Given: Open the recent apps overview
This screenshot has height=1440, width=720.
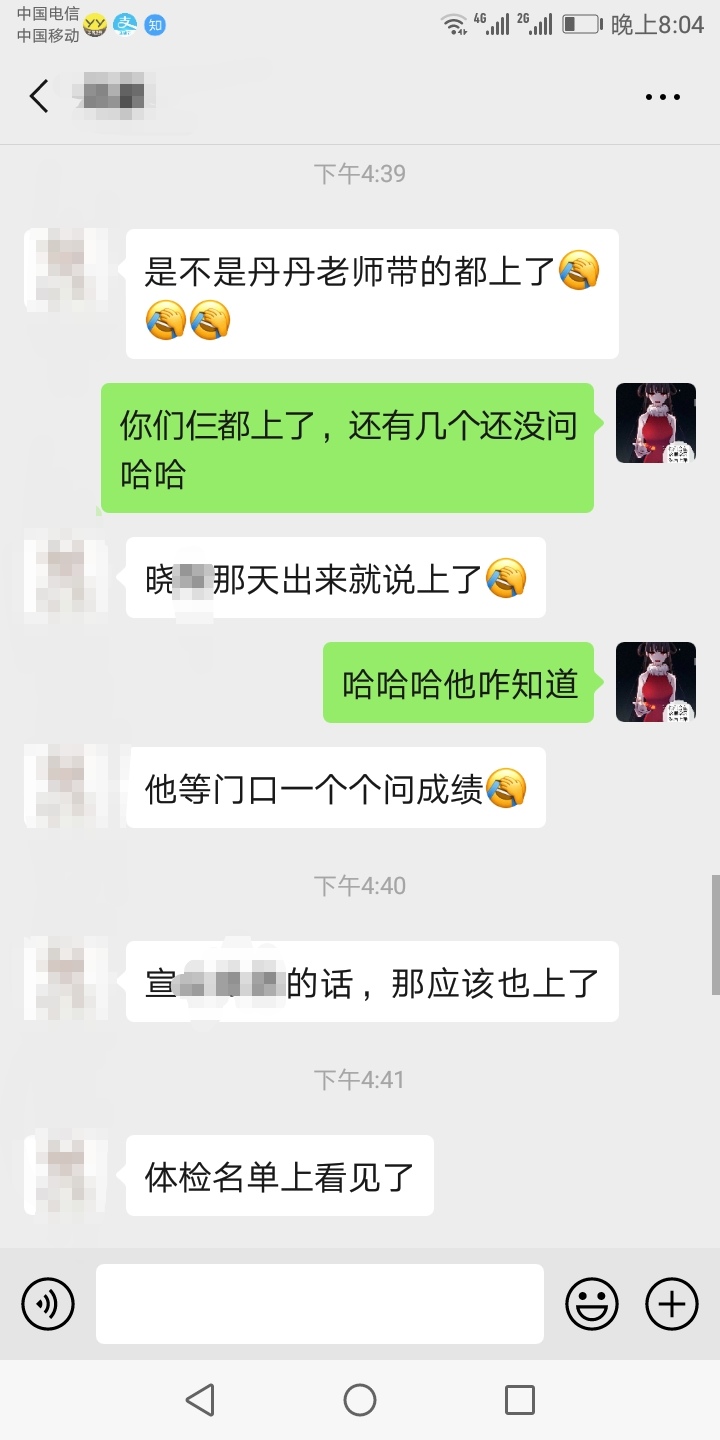Looking at the screenshot, I should click(x=519, y=1400).
